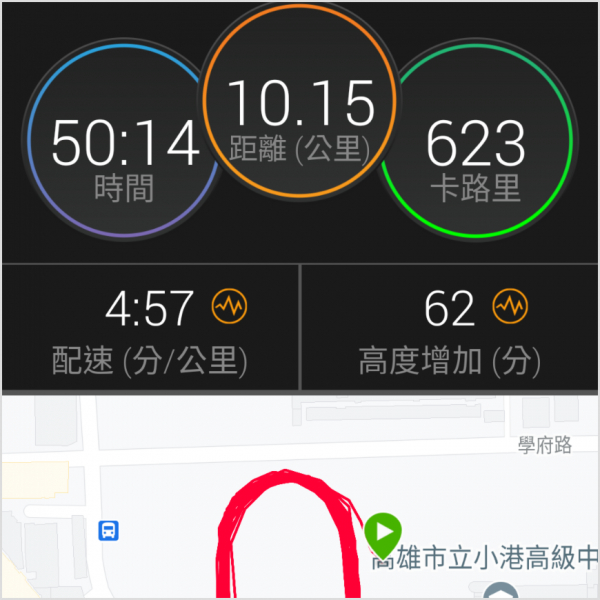600x600 pixels.
Task: Open the running route map
Action: 300,500
